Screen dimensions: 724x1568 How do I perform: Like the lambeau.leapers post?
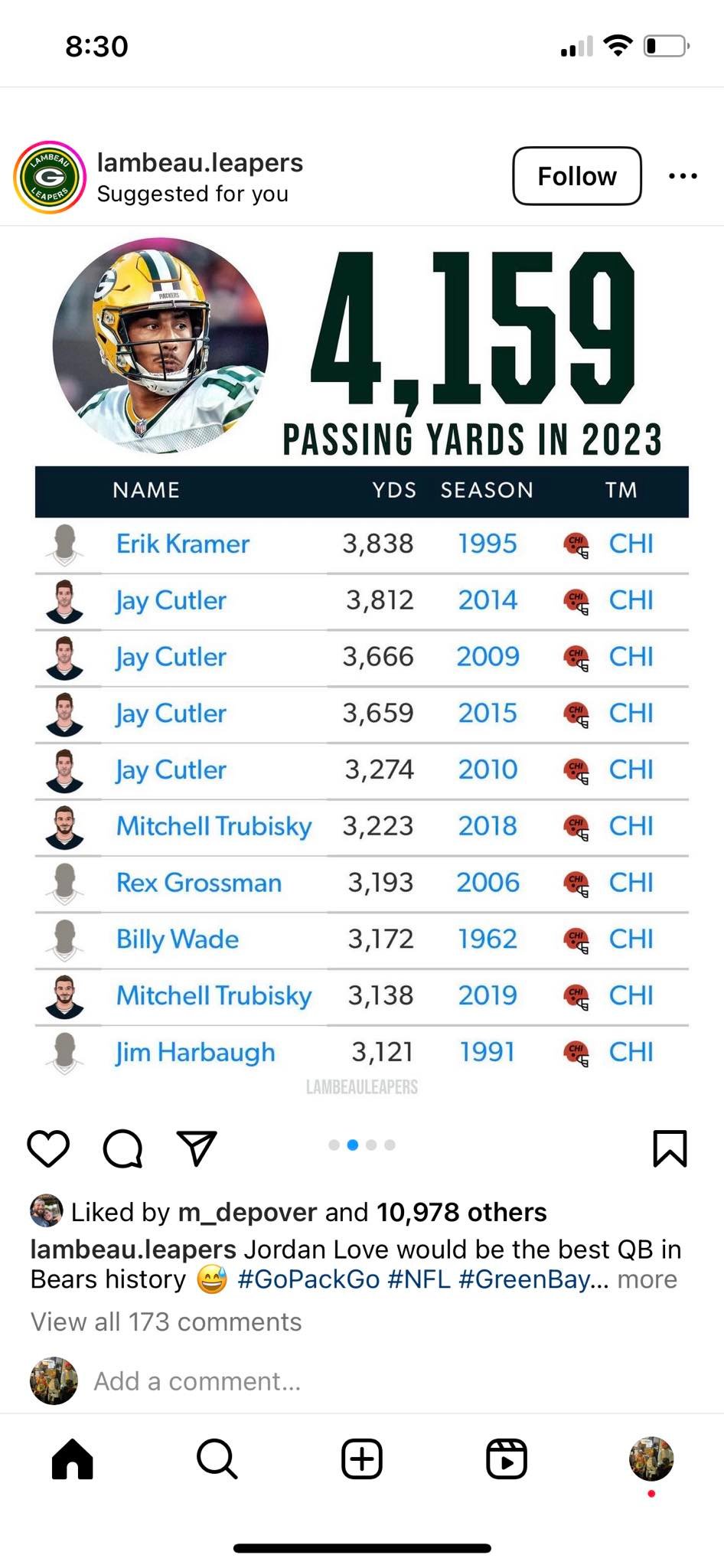coord(48,1148)
